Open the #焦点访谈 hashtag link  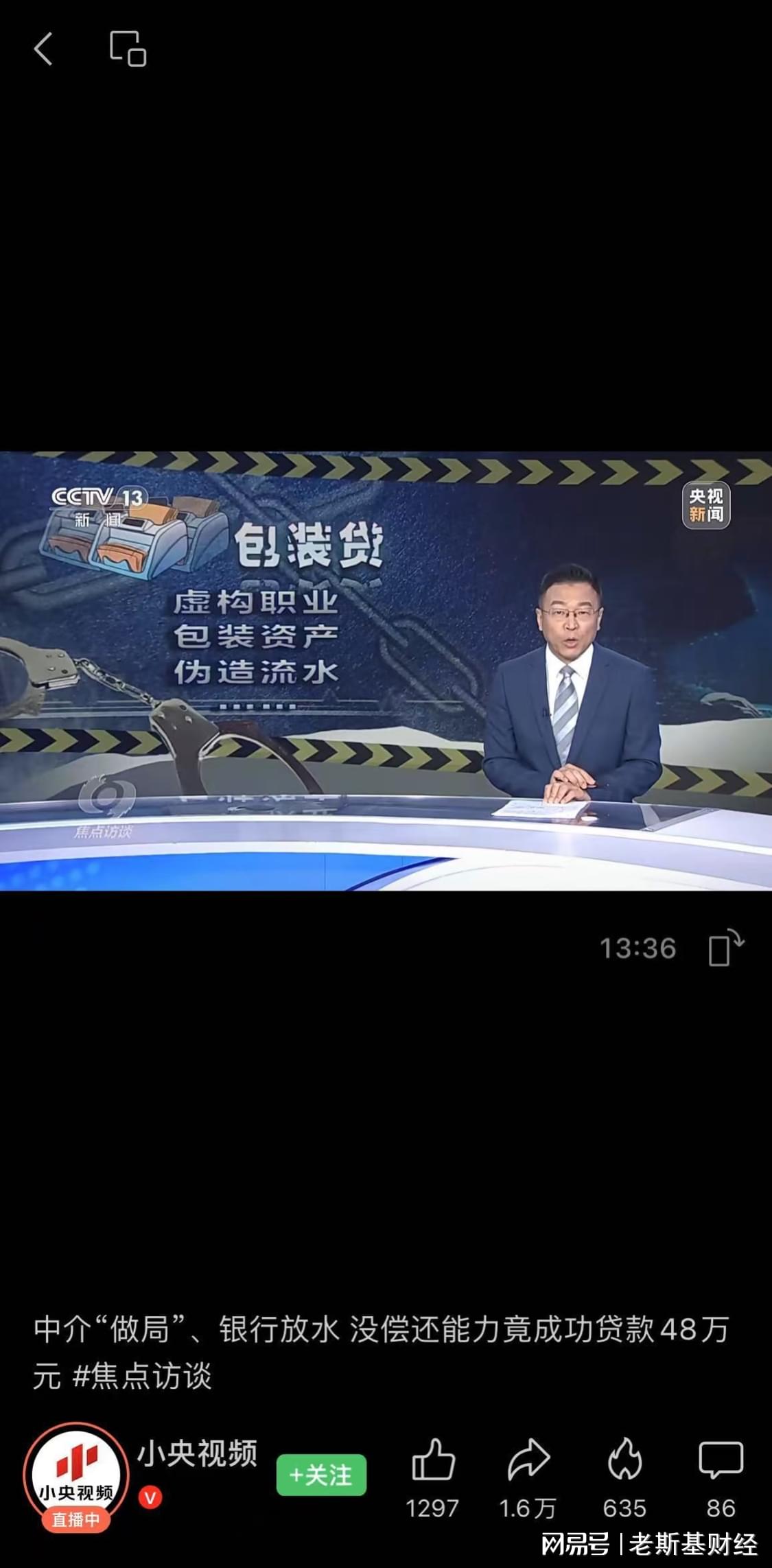click(x=142, y=1376)
